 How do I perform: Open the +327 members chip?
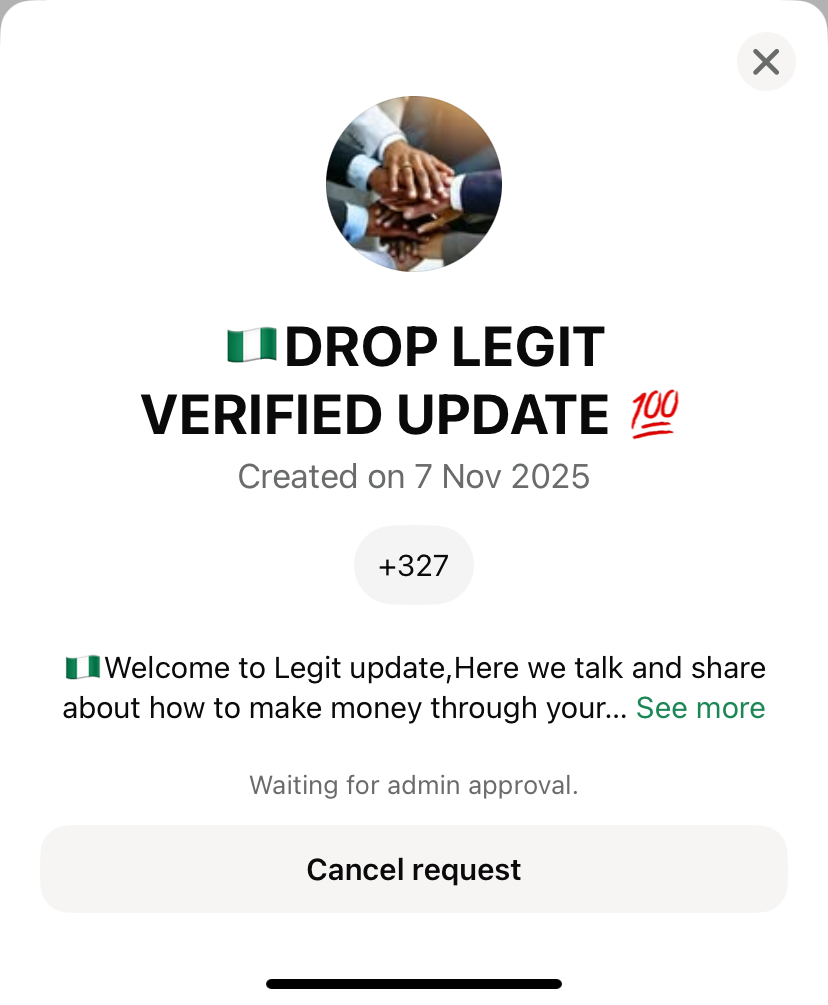tap(413, 566)
